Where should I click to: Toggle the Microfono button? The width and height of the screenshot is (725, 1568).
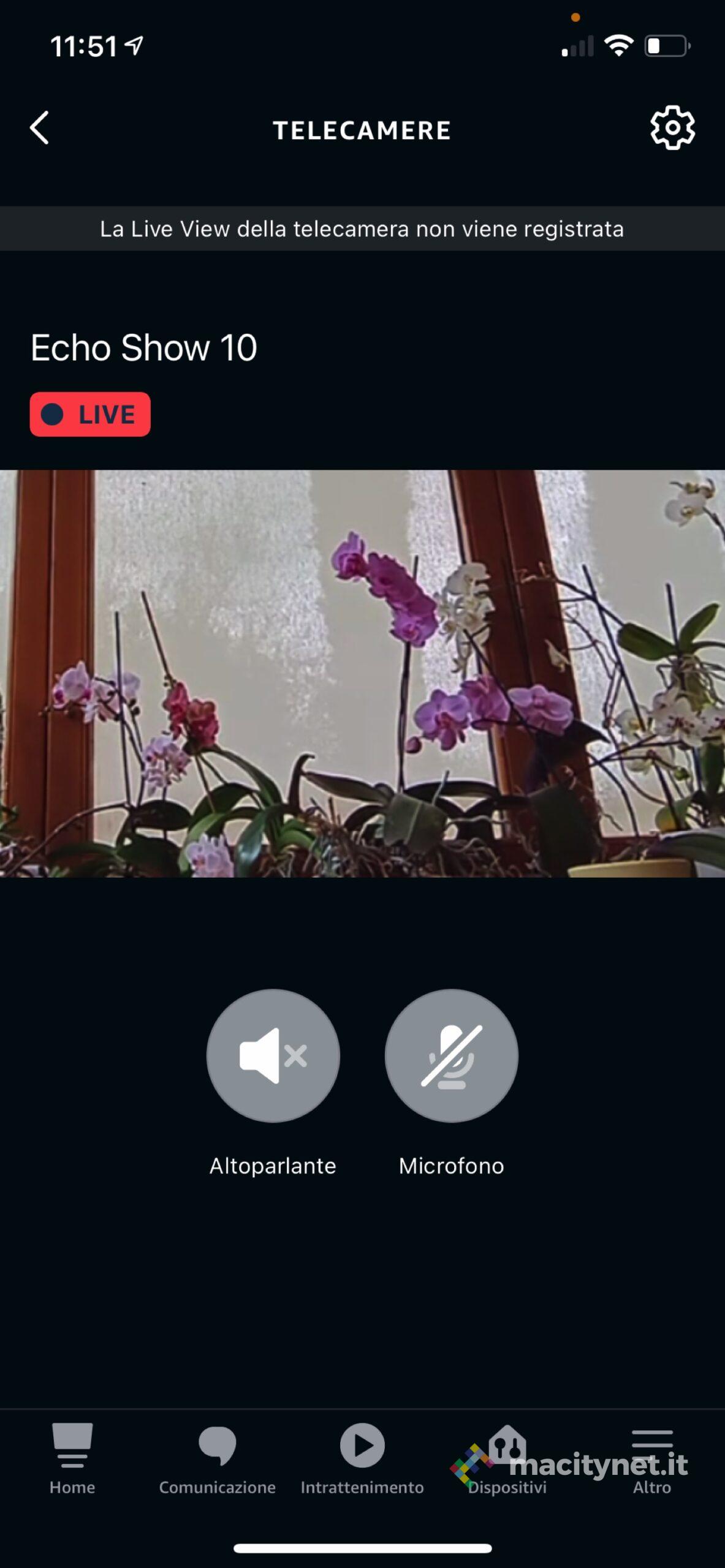(451, 1055)
